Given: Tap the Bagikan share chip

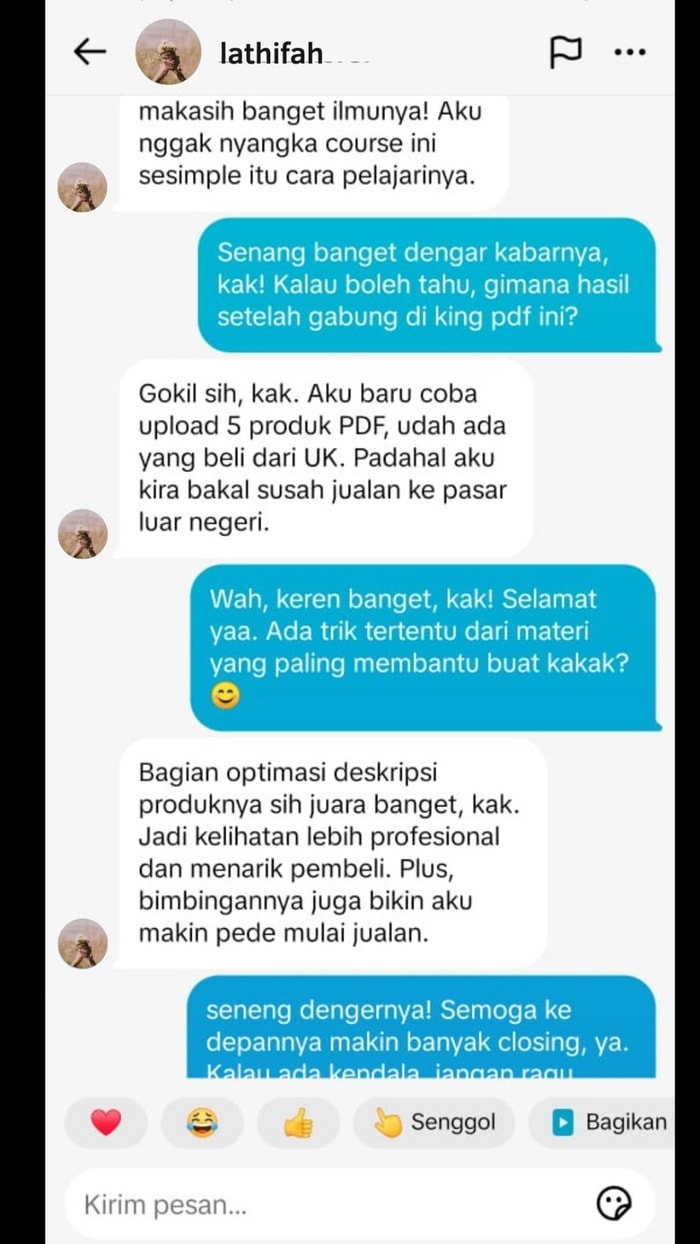Looking at the screenshot, I should 609,1123.
